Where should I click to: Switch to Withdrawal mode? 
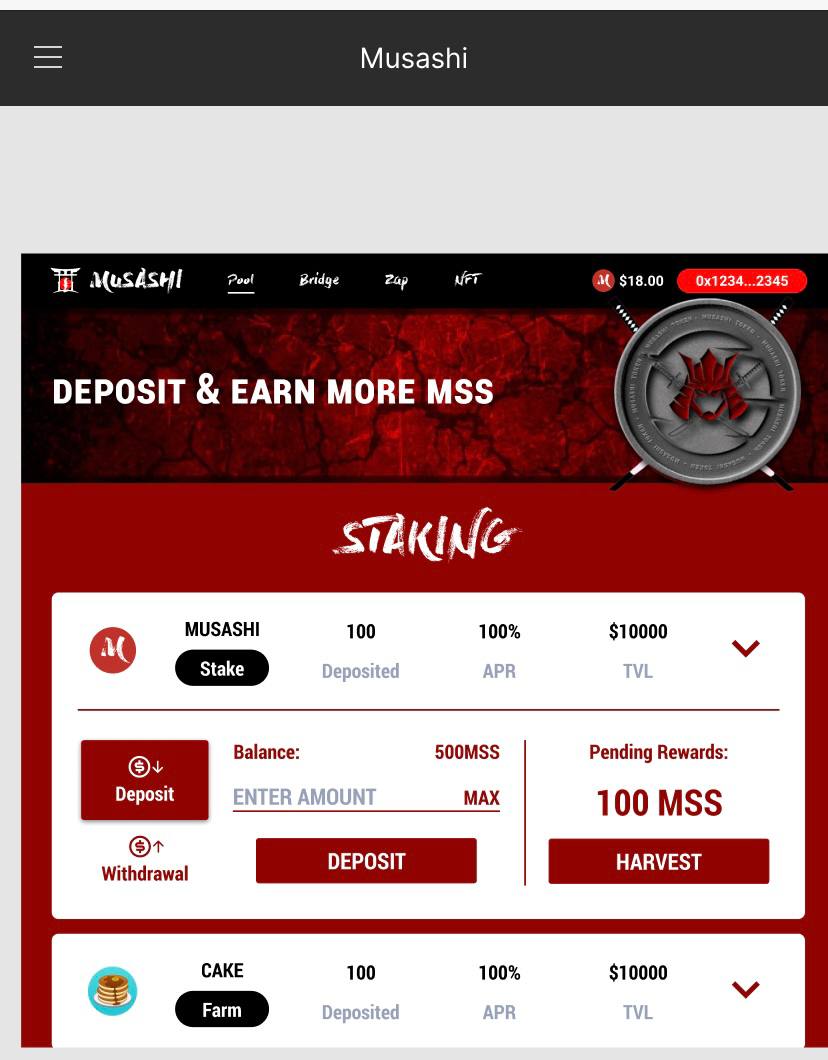(145, 860)
